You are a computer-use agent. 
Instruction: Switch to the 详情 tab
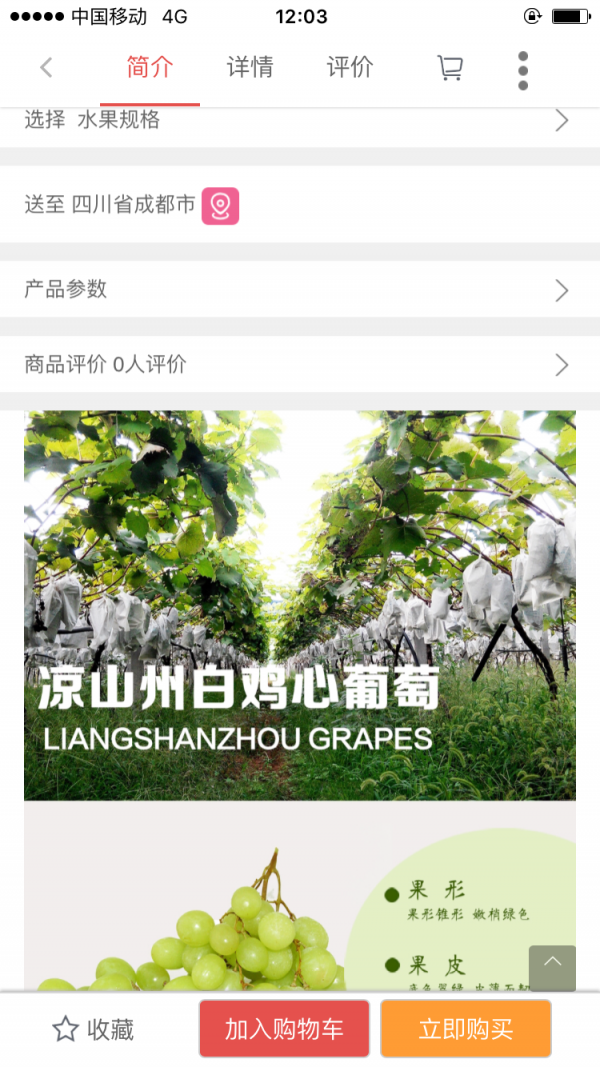coord(250,68)
